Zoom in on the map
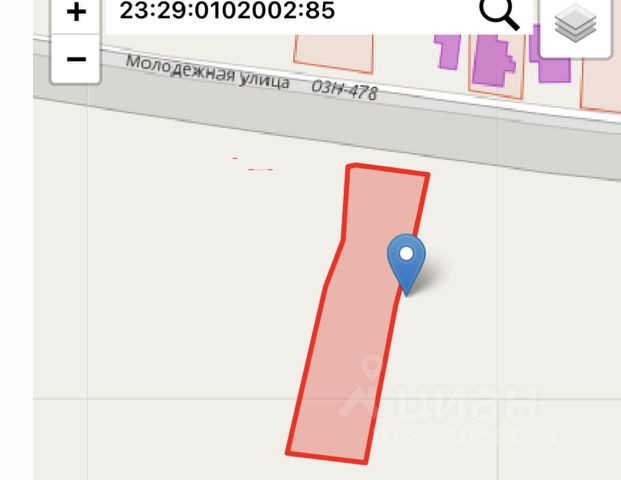The image size is (621, 480). click(76, 14)
